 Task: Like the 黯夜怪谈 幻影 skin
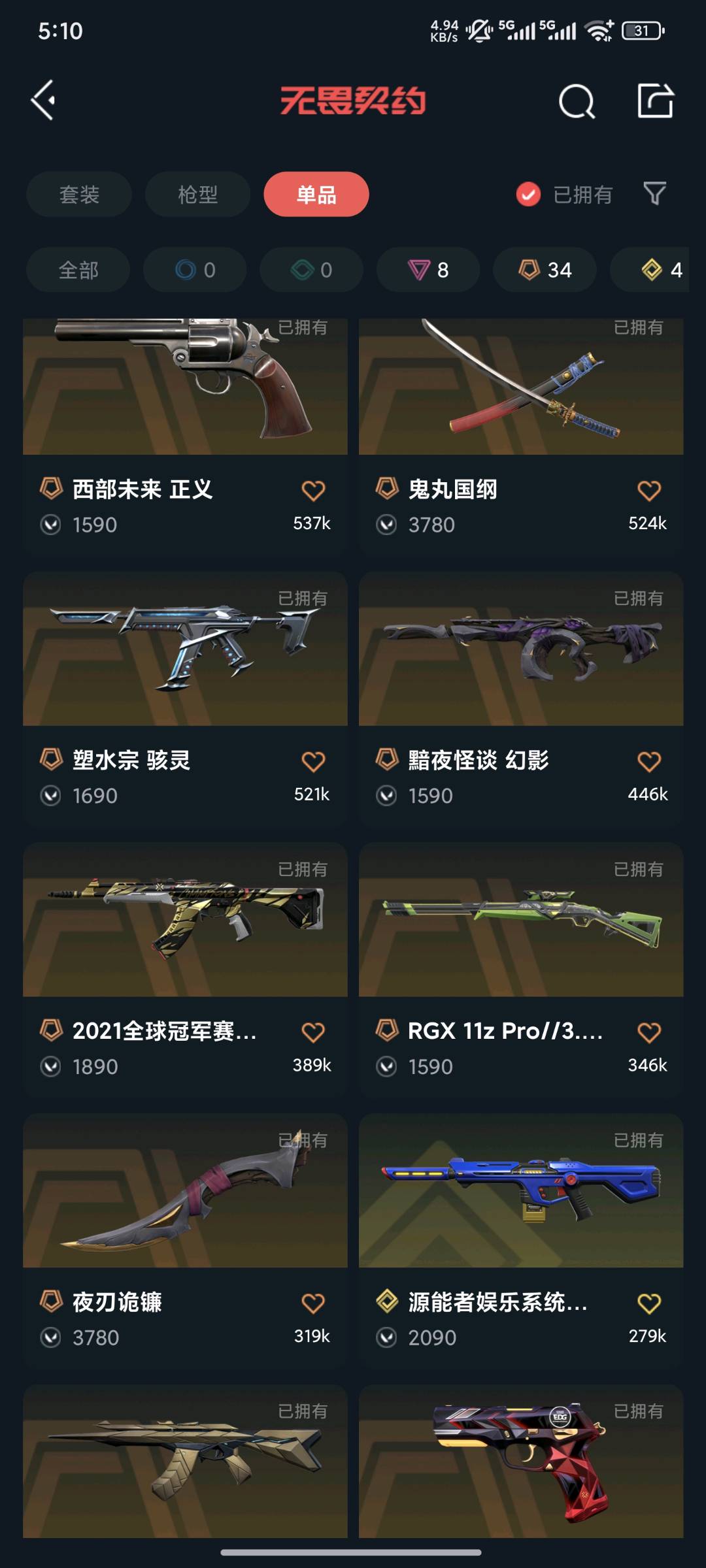click(648, 762)
